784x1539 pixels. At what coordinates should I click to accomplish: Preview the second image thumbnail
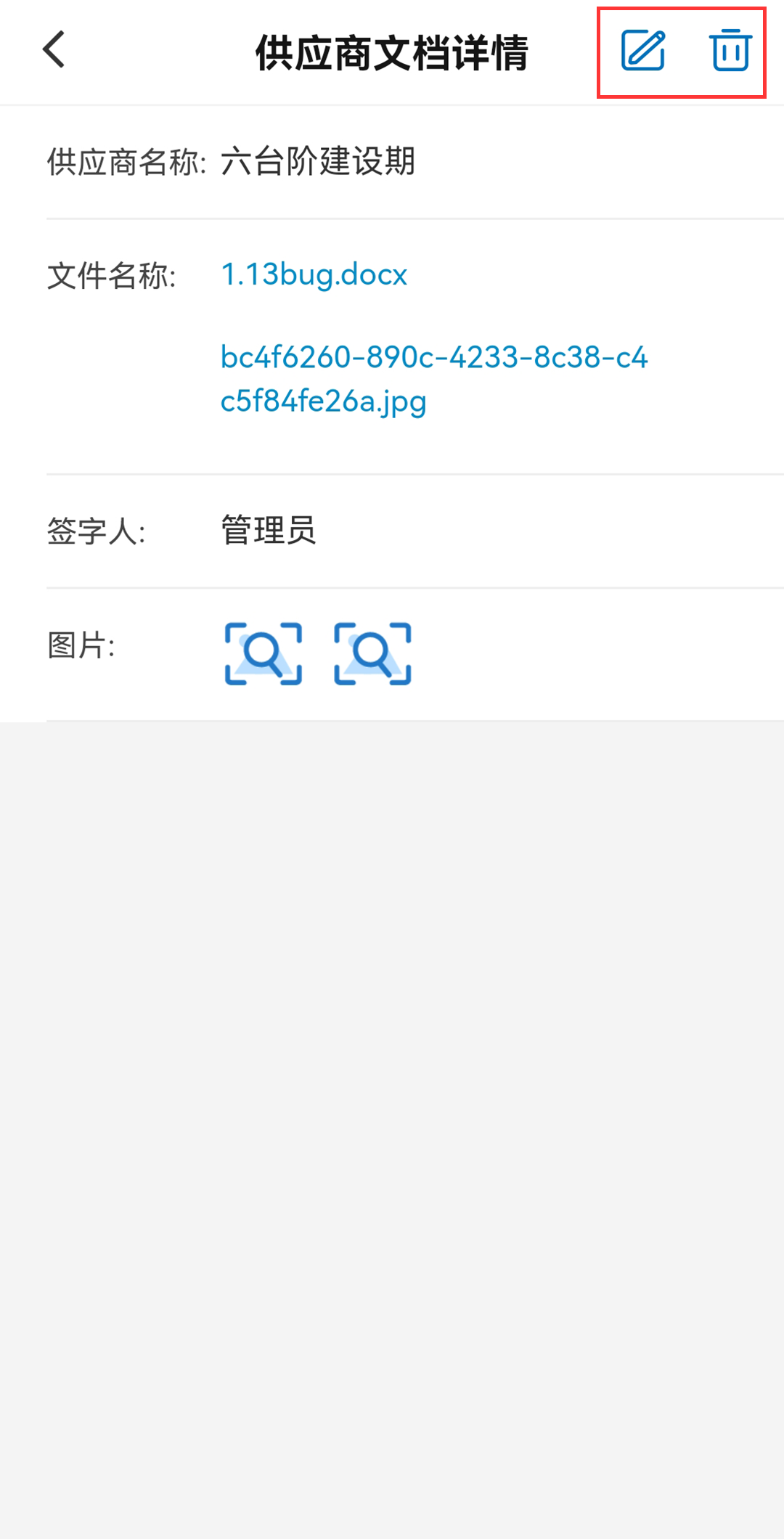point(373,653)
